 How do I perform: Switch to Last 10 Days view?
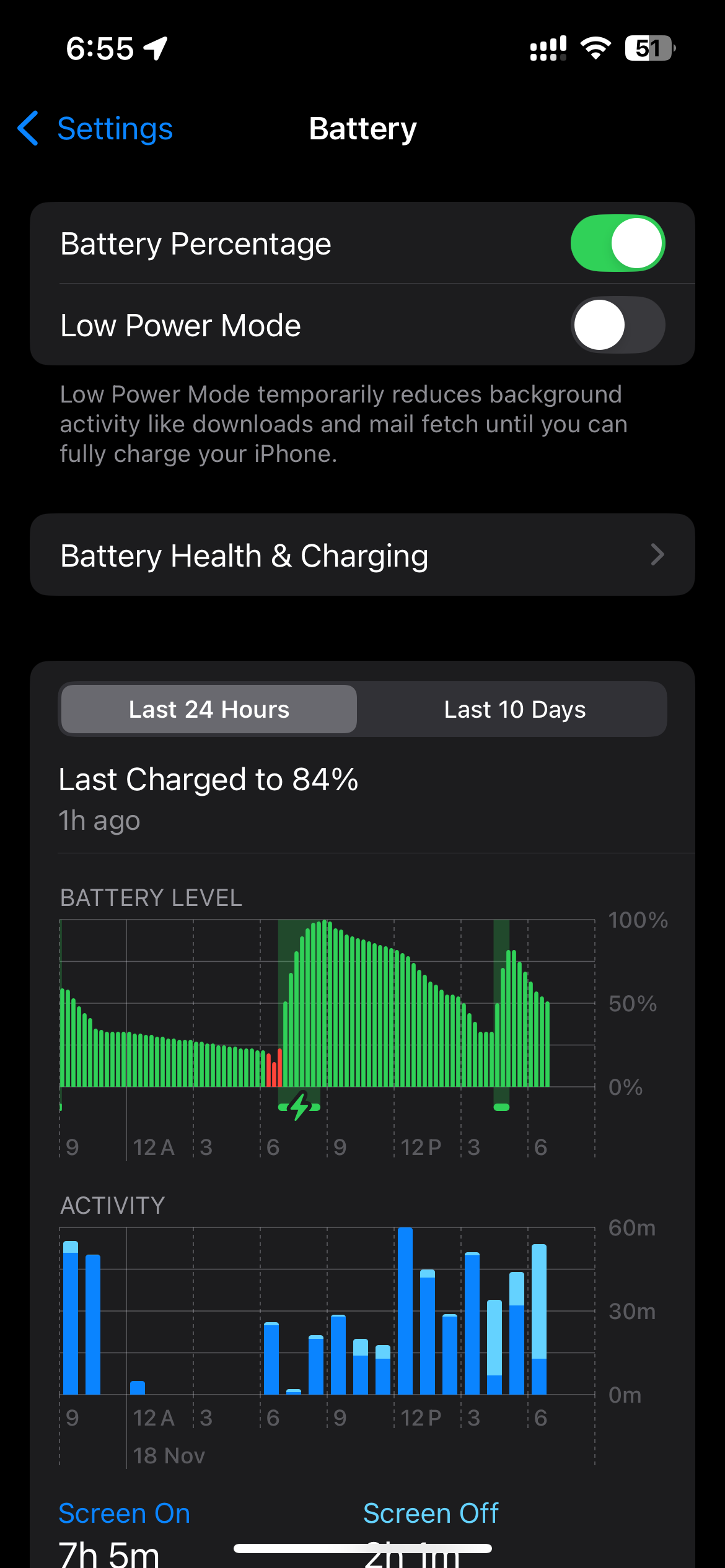(x=514, y=709)
